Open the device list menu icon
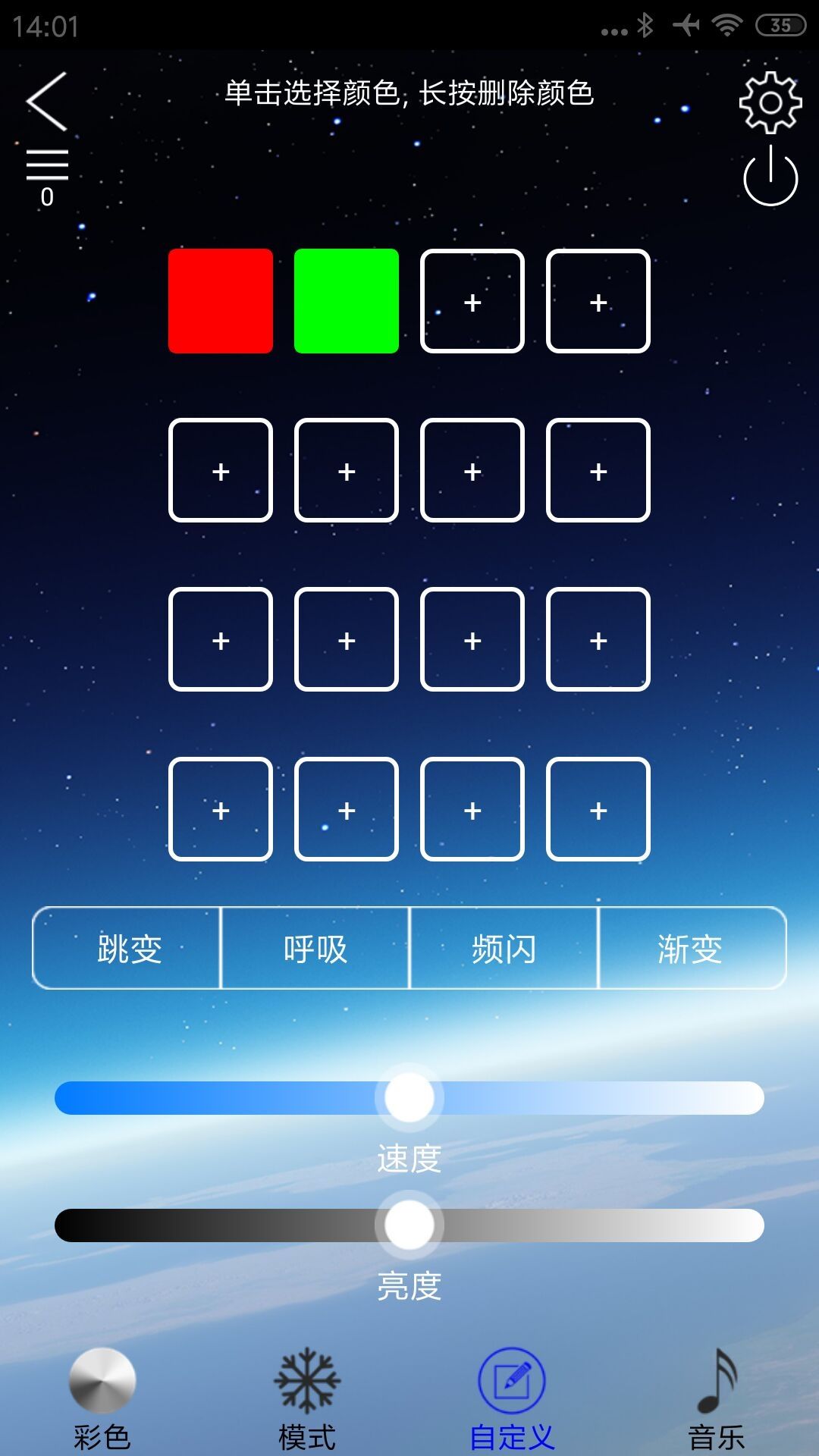 pos(47,165)
